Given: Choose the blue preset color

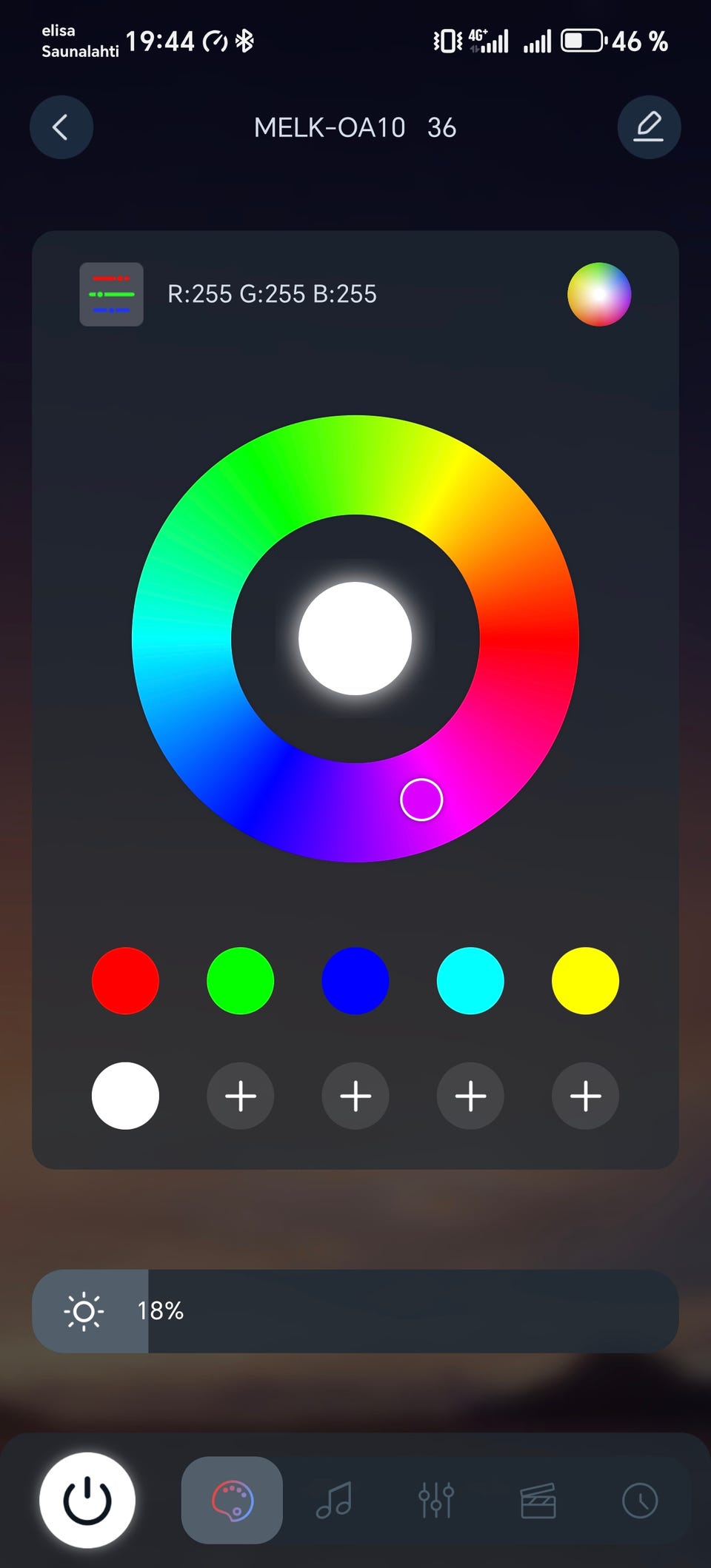Looking at the screenshot, I should point(355,980).
